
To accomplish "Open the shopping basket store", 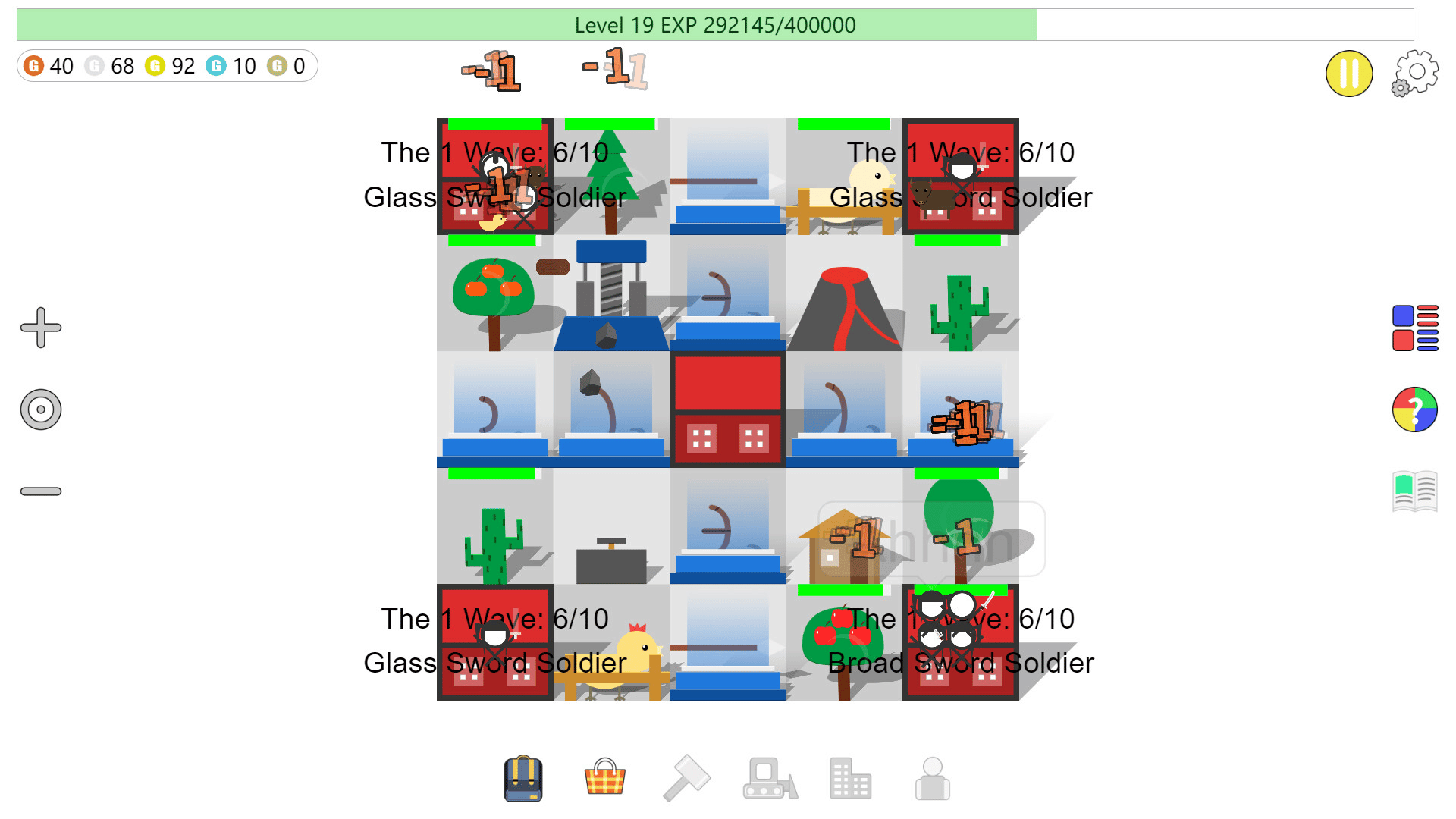I will click(604, 779).
